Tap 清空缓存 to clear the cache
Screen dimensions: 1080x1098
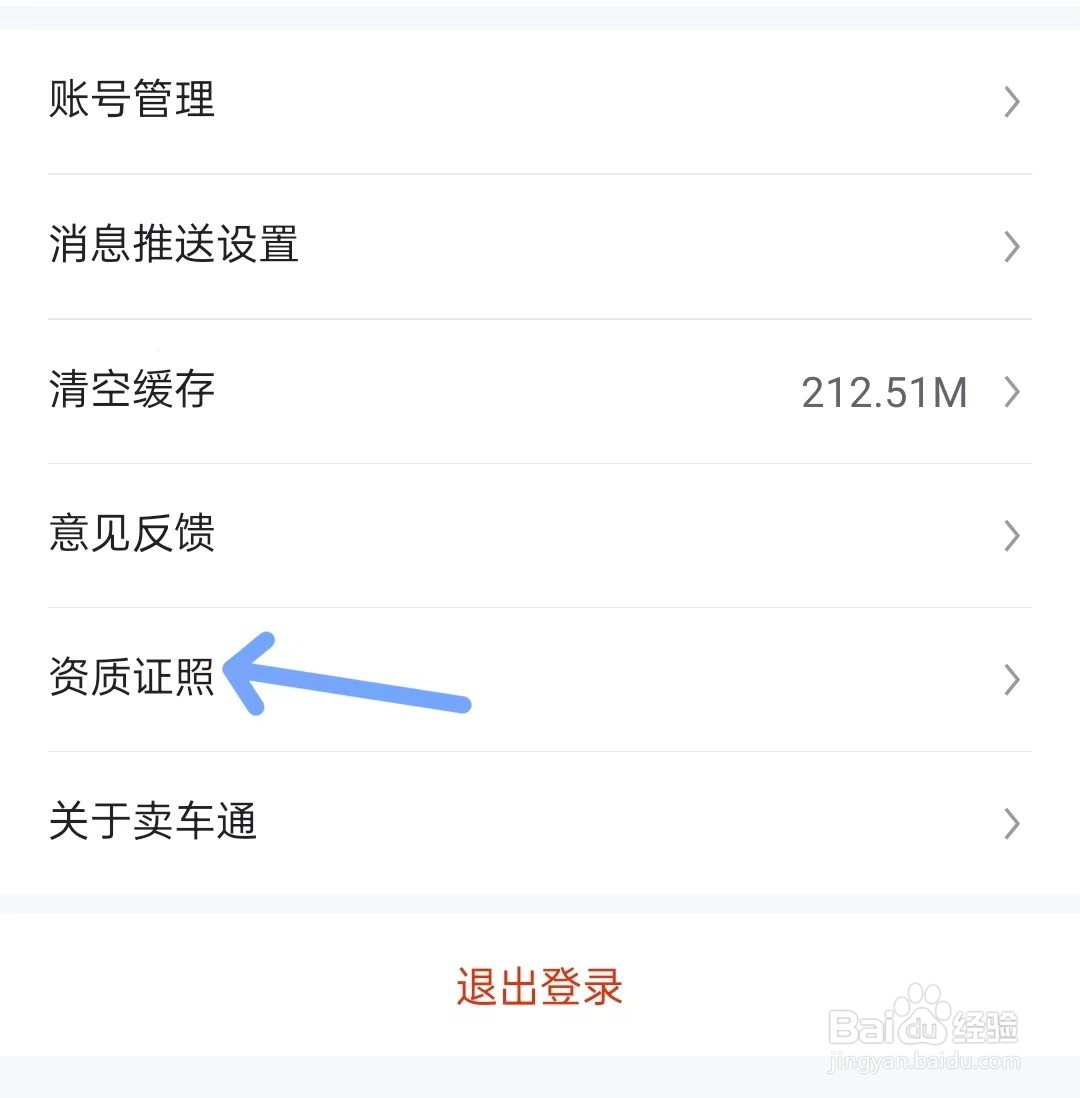pos(132,391)
